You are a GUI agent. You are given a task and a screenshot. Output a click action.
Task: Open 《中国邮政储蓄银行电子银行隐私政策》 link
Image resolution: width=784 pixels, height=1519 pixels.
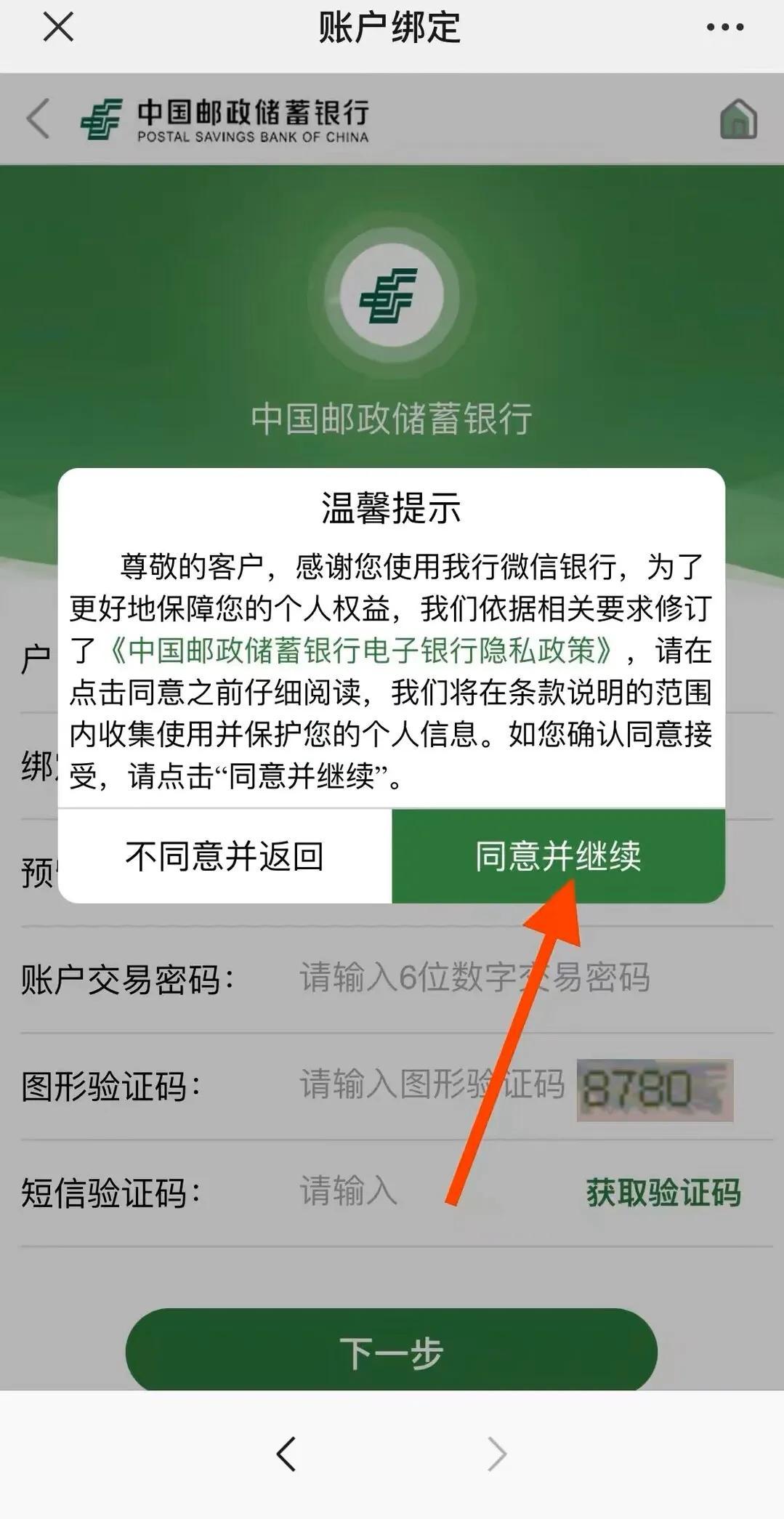(360, 650)
